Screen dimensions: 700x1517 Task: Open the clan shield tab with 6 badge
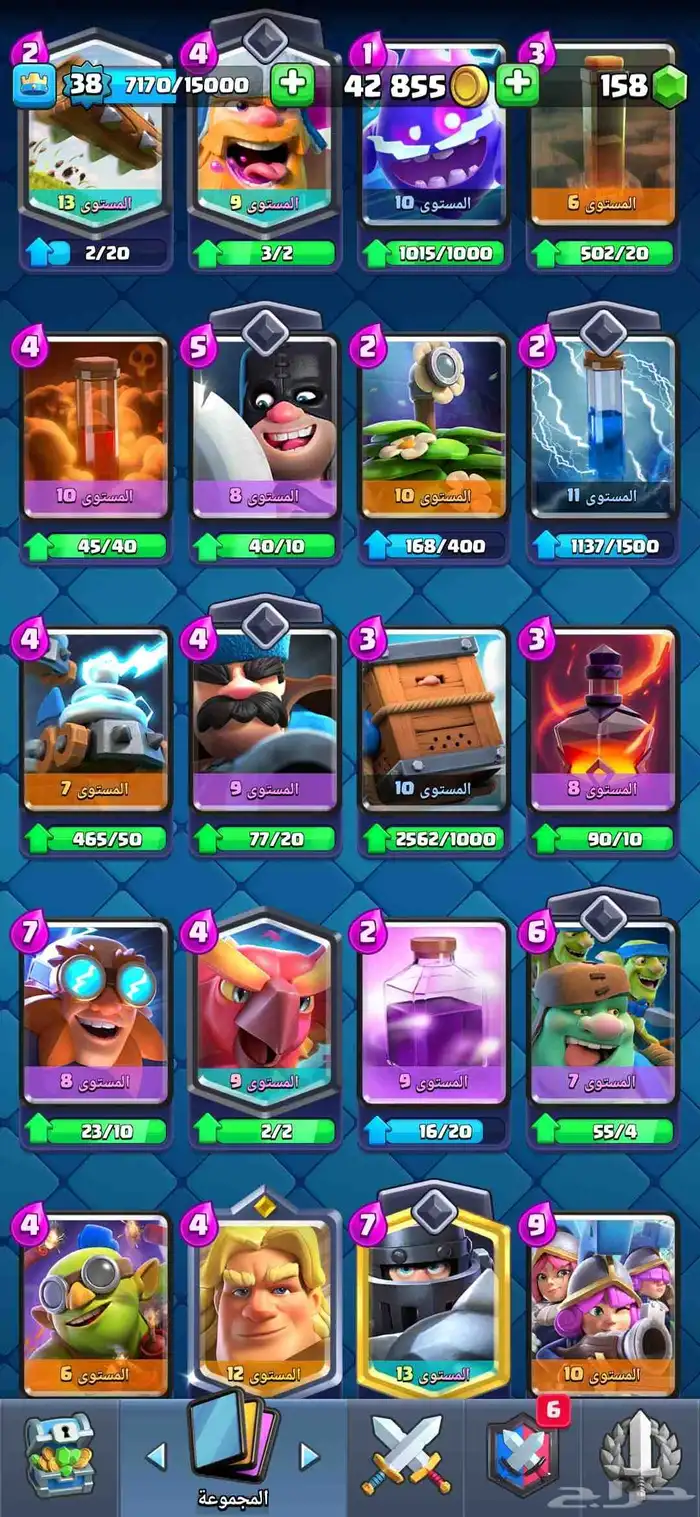click(x=522, y=1456)
